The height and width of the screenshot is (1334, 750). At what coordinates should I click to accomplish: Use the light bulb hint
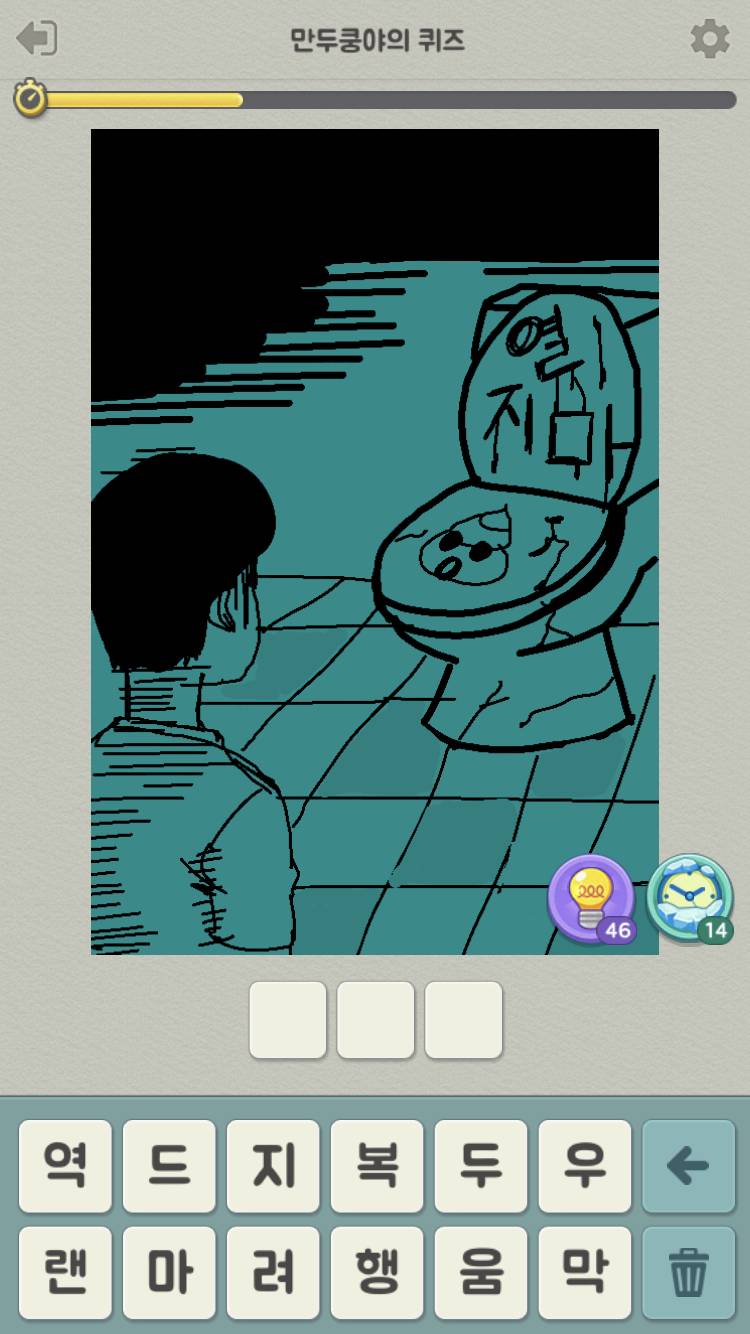coord(591,896)
